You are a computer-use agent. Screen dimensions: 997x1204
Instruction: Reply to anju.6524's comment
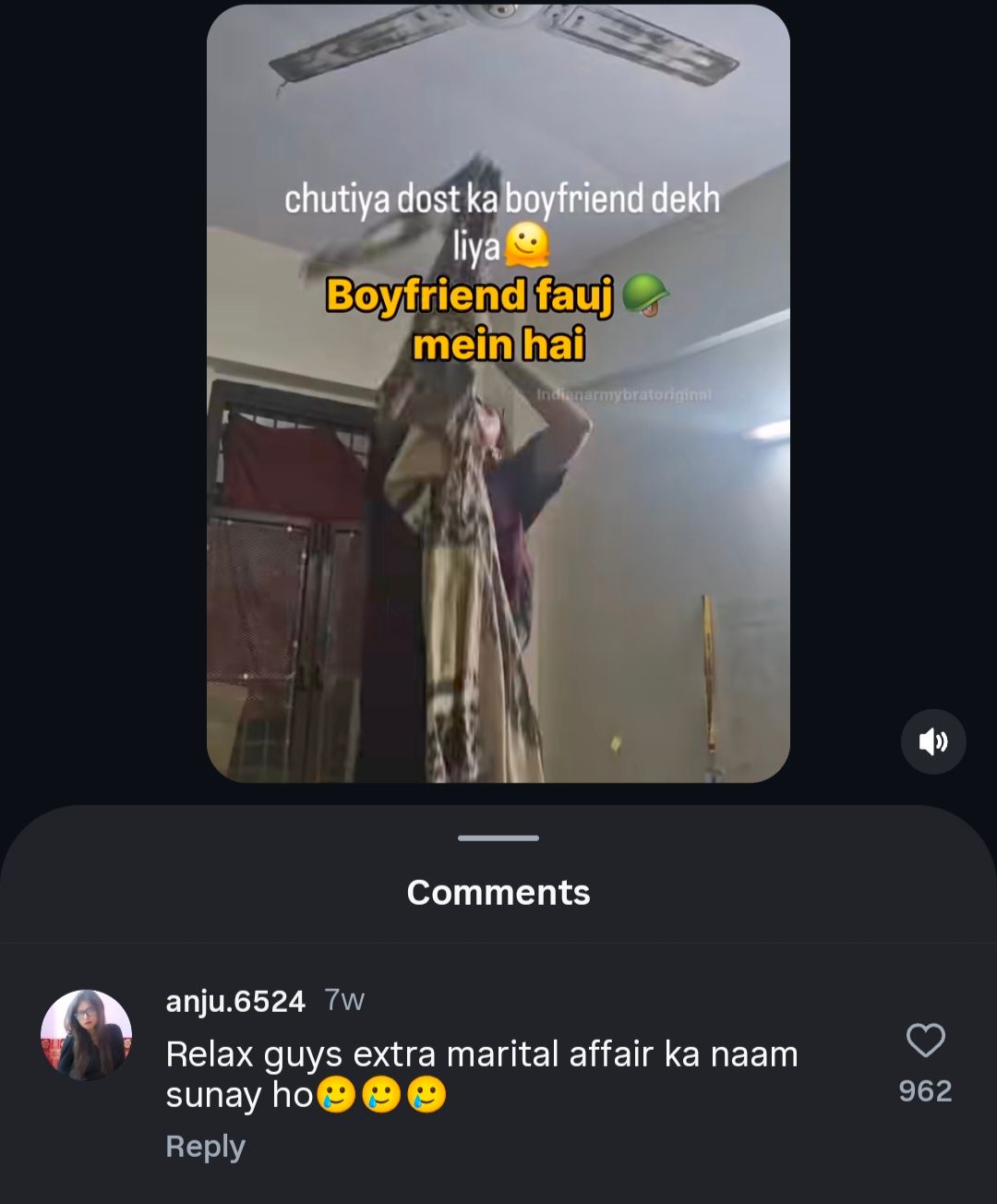point(205,1146)
